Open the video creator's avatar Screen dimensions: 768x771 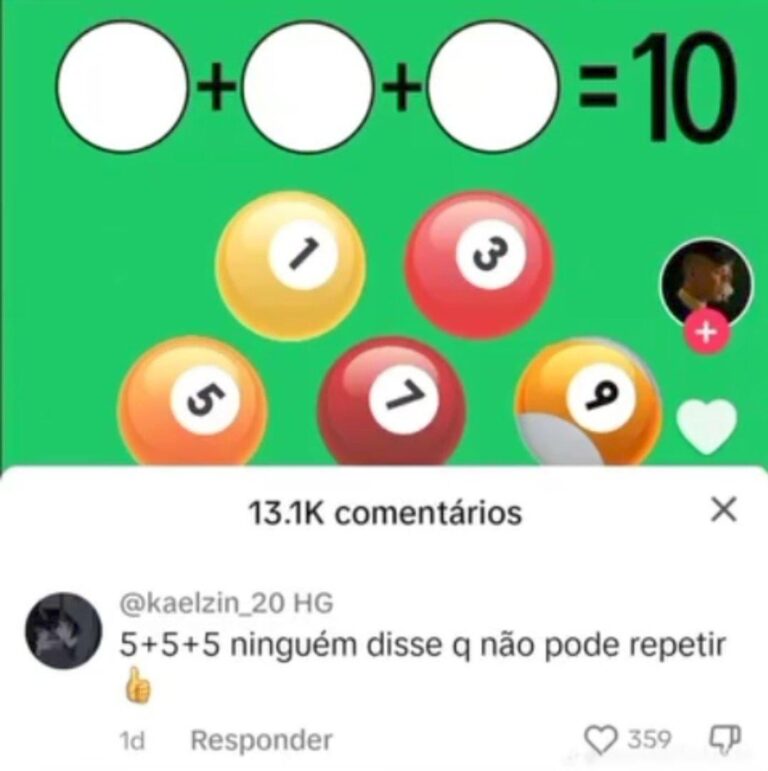pyautogui.click(x=704, y=282)
